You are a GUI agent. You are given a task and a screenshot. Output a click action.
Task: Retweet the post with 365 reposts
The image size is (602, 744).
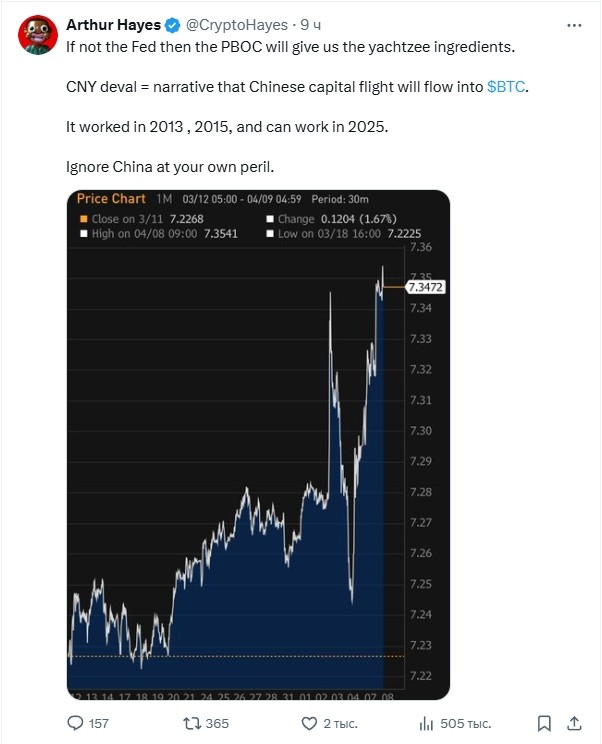(194, 723)
